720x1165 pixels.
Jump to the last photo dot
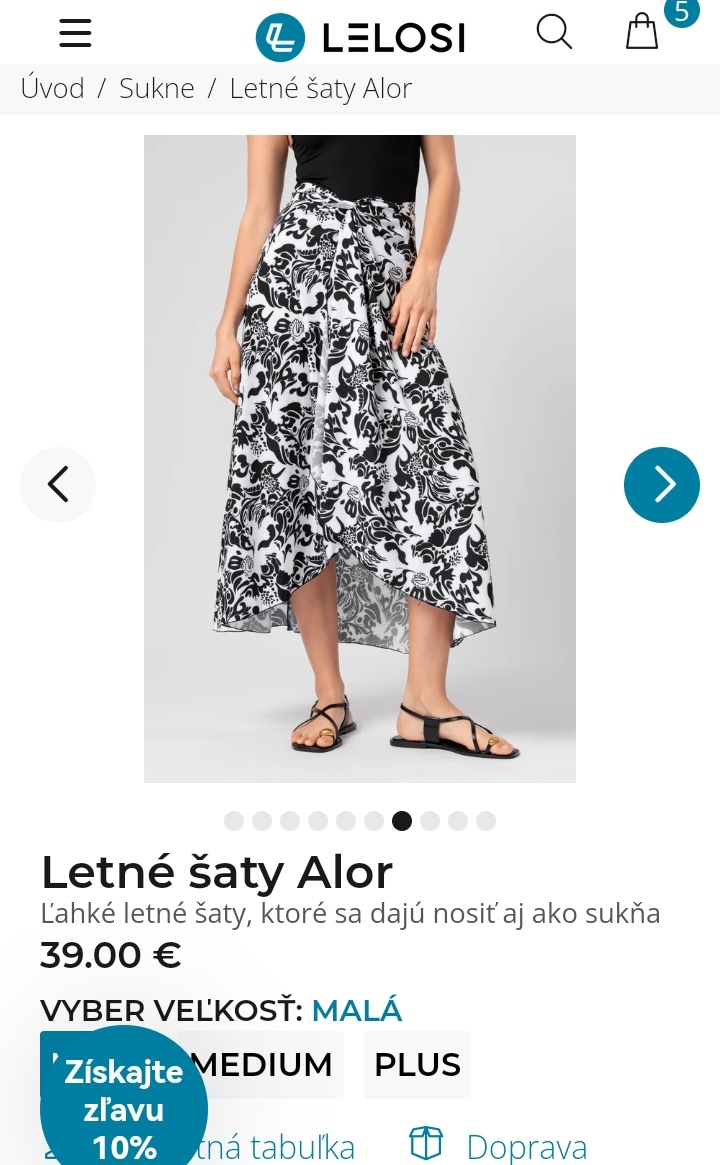click(x=486, y=821)
